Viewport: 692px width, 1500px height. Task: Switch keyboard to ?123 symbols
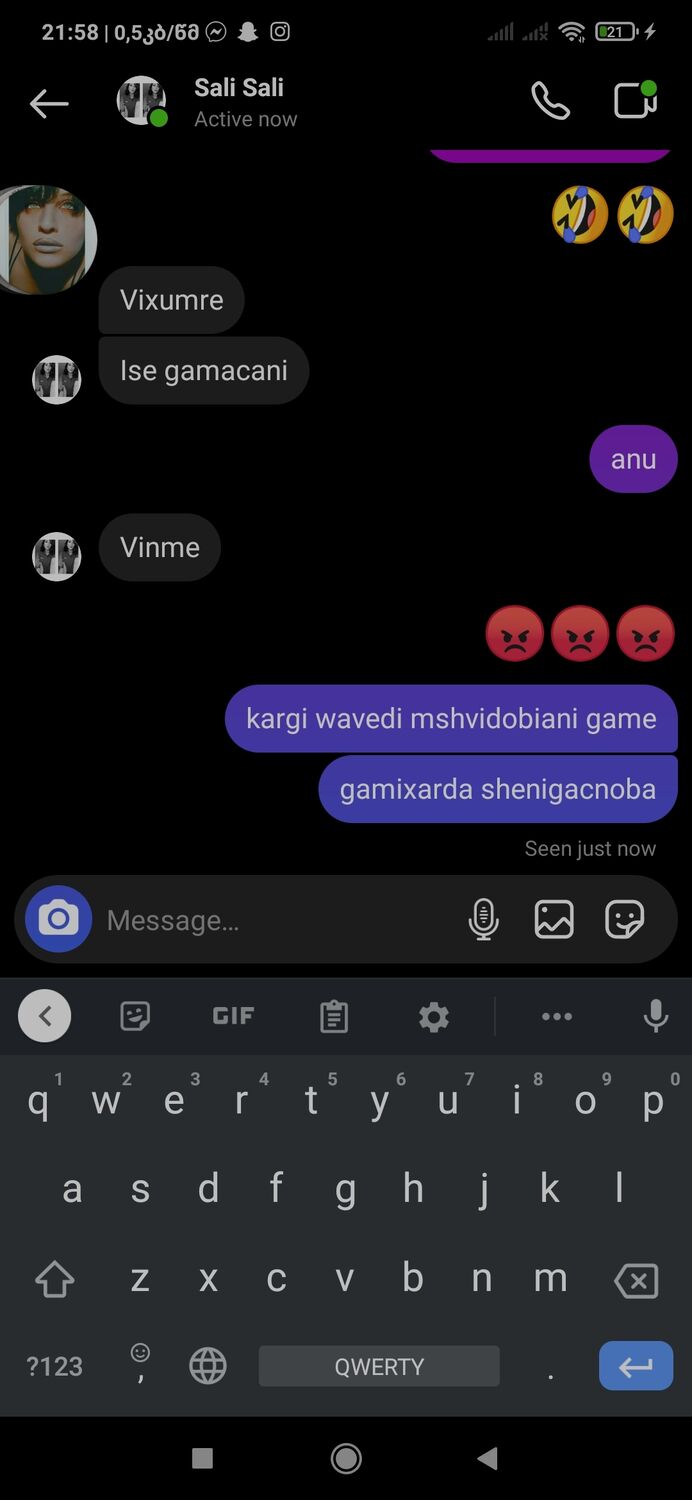[x=54, y=1366]
